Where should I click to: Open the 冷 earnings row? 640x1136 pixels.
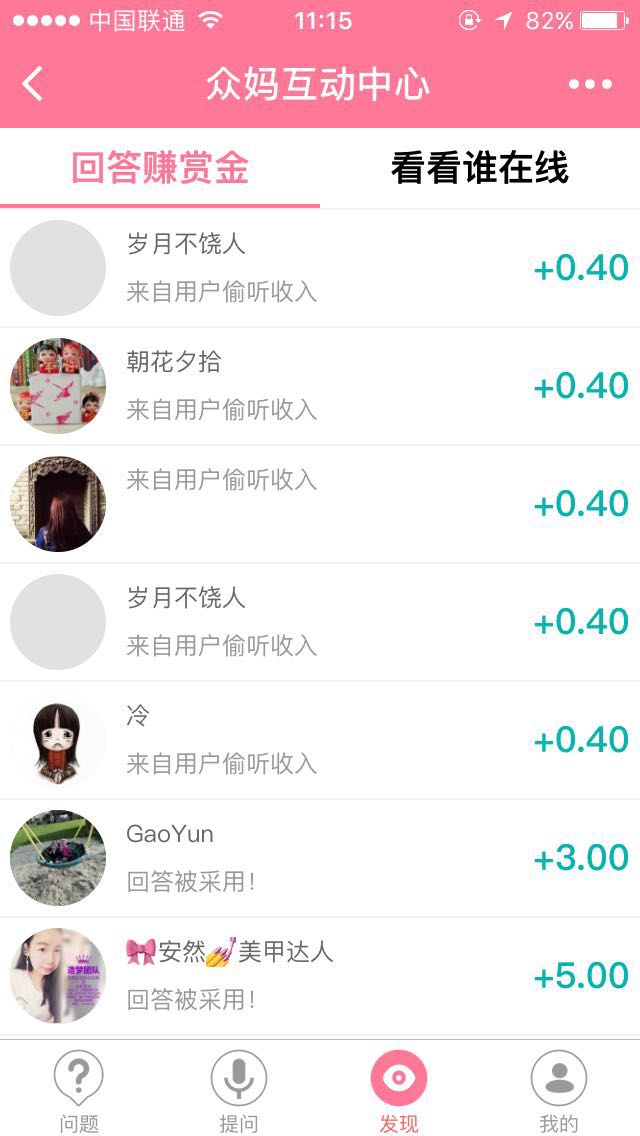click(320, 740)
